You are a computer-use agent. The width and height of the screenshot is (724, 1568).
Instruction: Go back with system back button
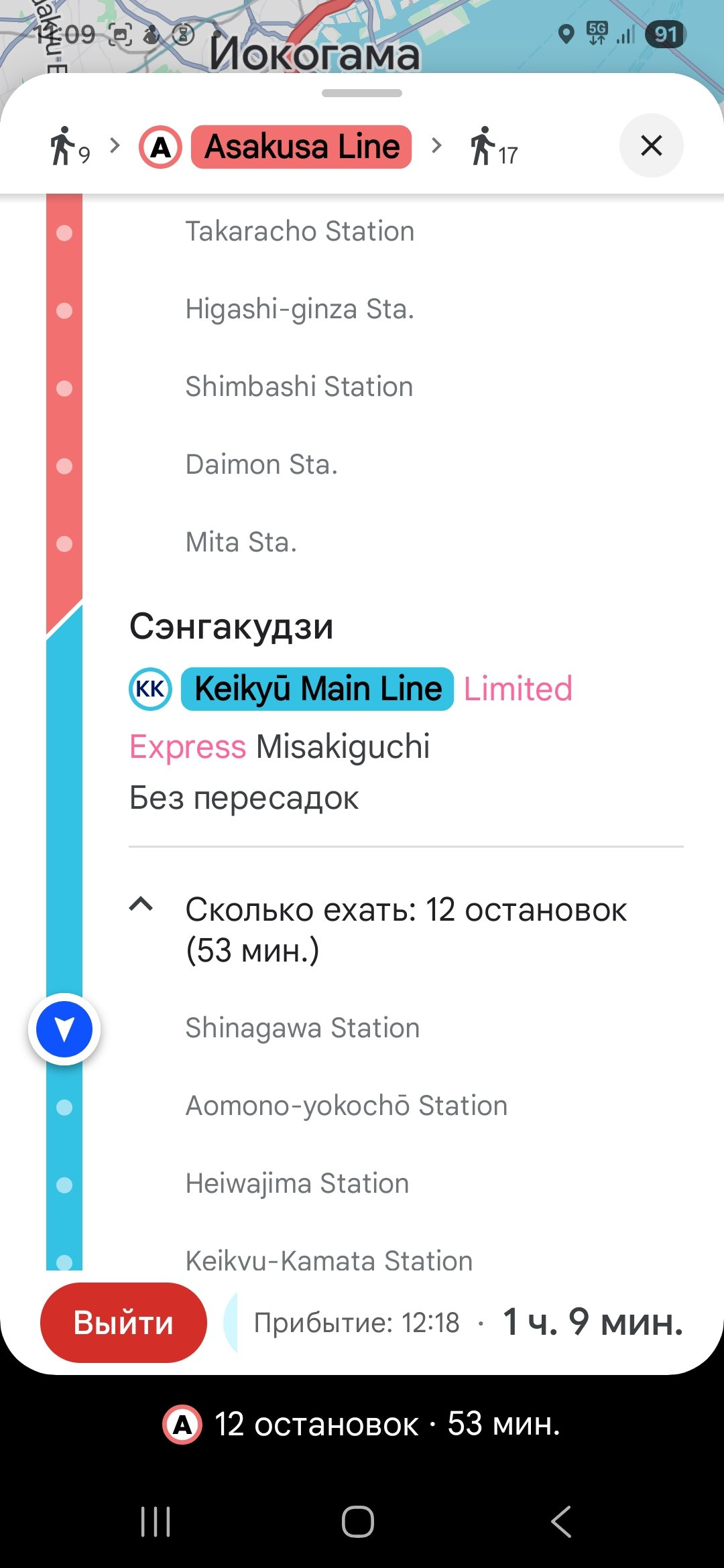click(x=560, y=1521)
